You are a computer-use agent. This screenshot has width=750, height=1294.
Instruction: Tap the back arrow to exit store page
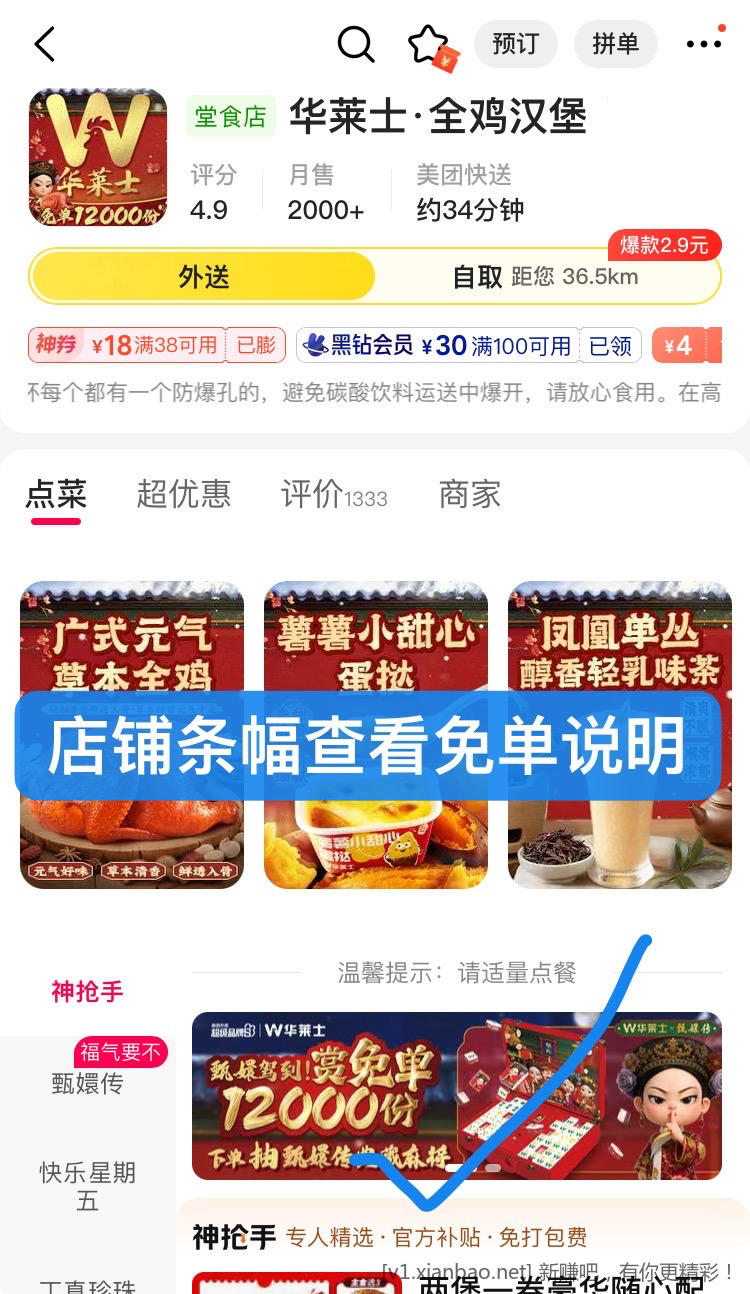[x=44, y=44]
